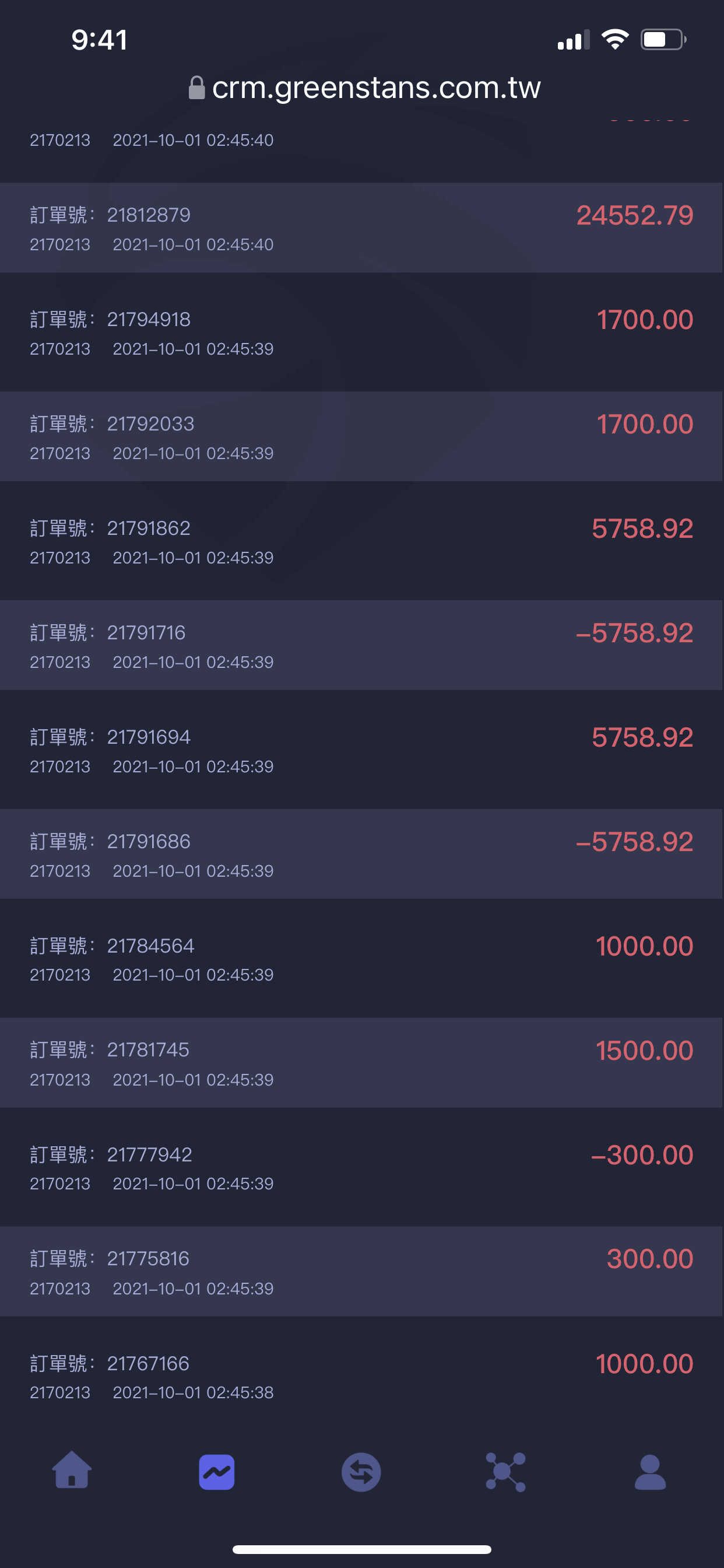This screenshot has width=724, height=1568.
Task: Switch to the network nodes tab
Action: pyautogui.click(x=505, y=1472)
